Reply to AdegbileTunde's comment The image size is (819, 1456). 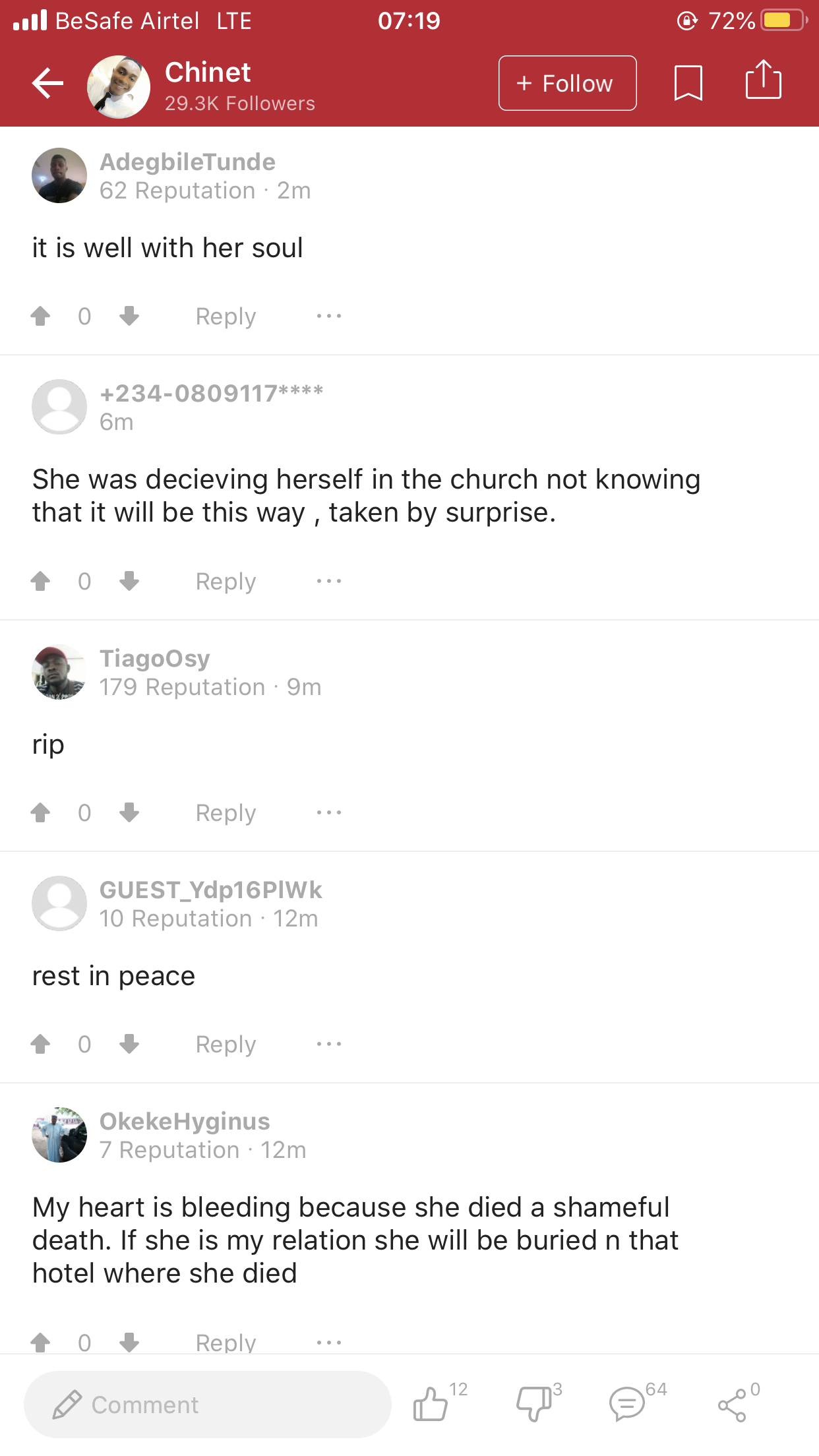point(226,317)
